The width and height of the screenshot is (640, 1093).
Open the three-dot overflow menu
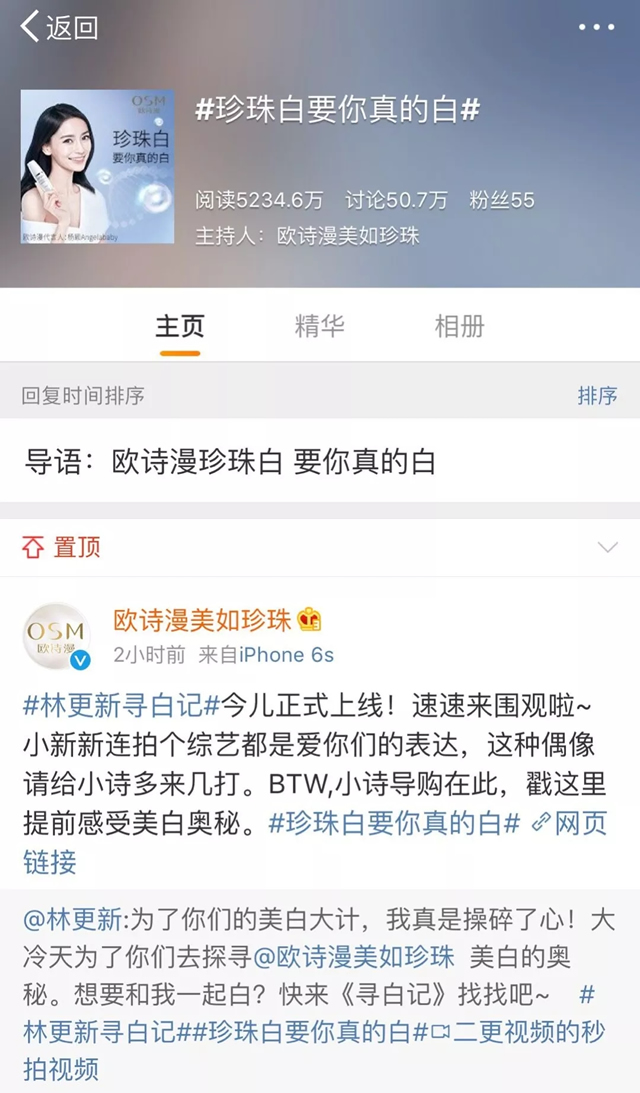pyautogui.click(x=597, y=27)
